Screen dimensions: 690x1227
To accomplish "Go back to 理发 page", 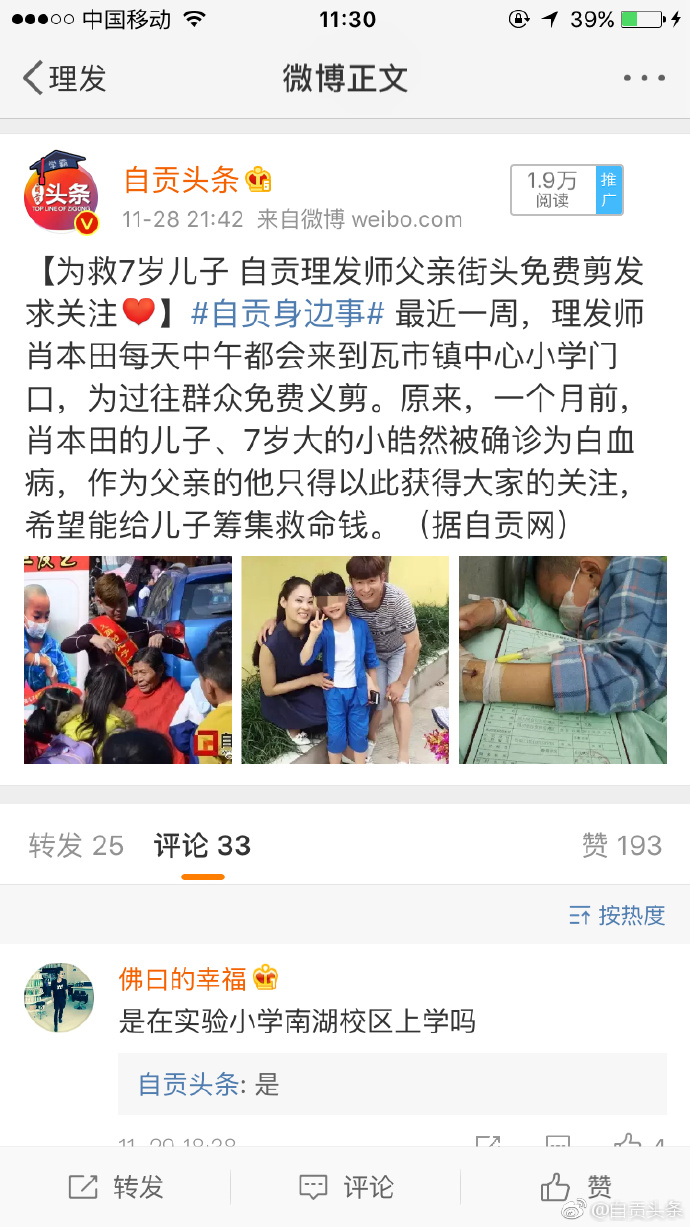I will point(63,78).
